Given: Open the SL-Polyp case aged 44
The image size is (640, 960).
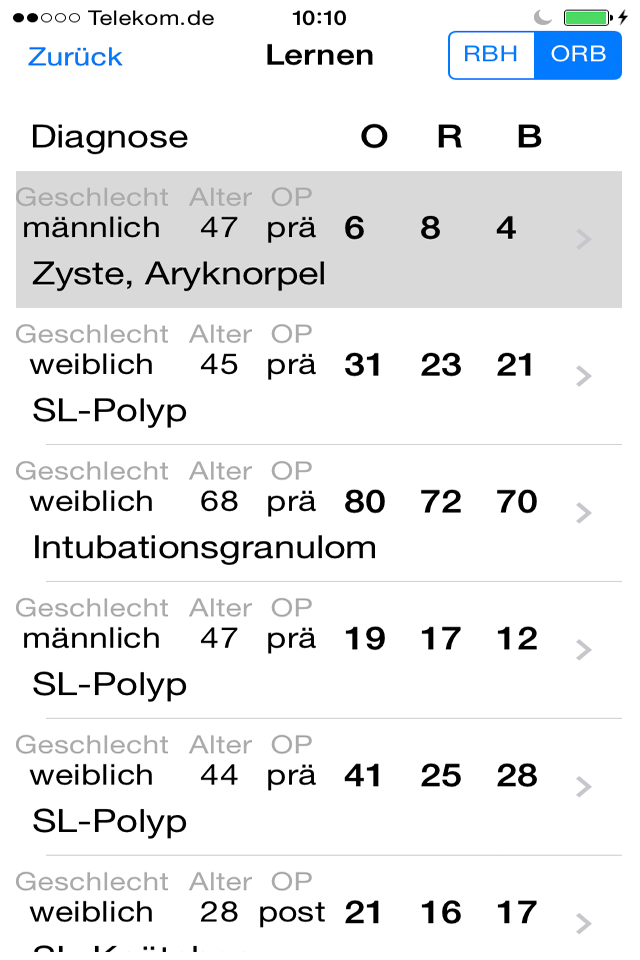Looking at the screenshot, I should pyautogui.click(x=318, y=788).
